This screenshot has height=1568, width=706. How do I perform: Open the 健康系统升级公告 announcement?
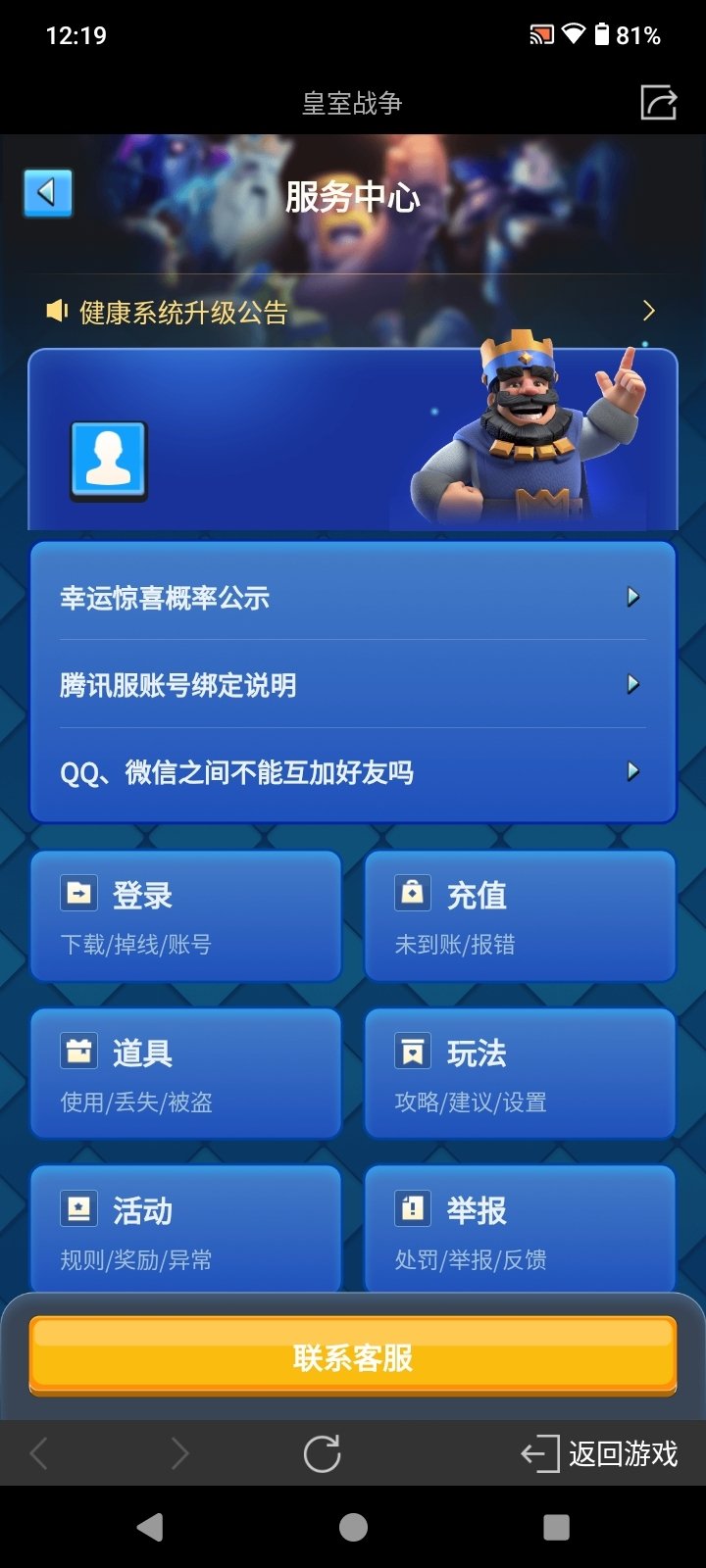[x=353, y=311]
